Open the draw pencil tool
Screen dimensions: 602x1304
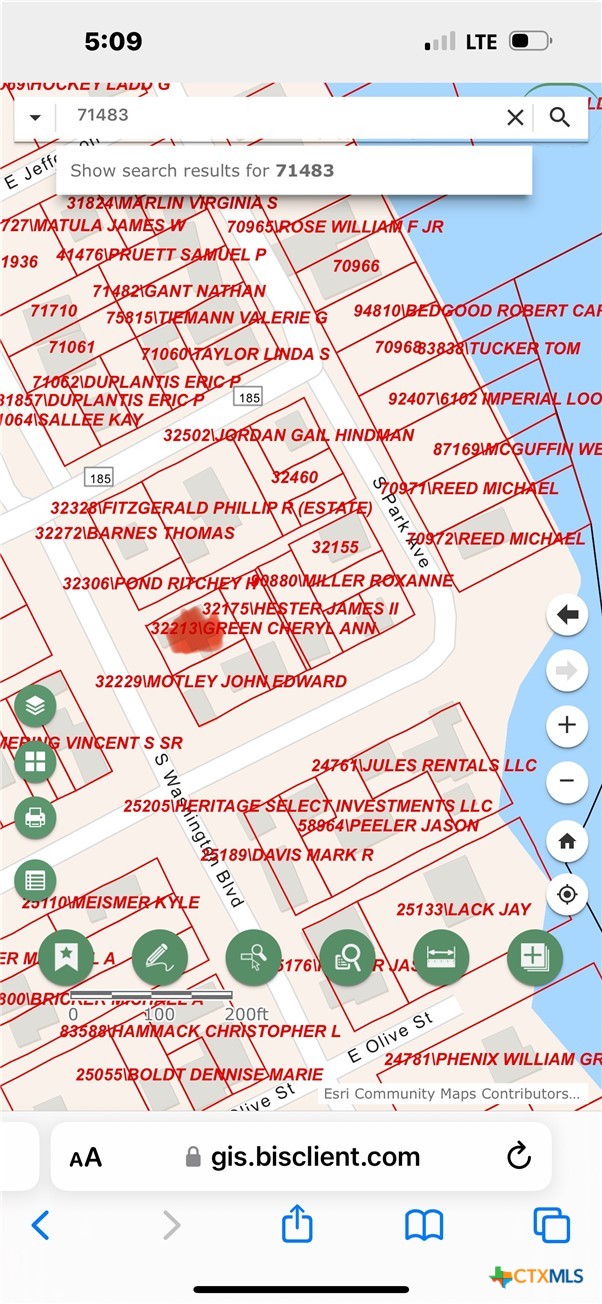160,957
